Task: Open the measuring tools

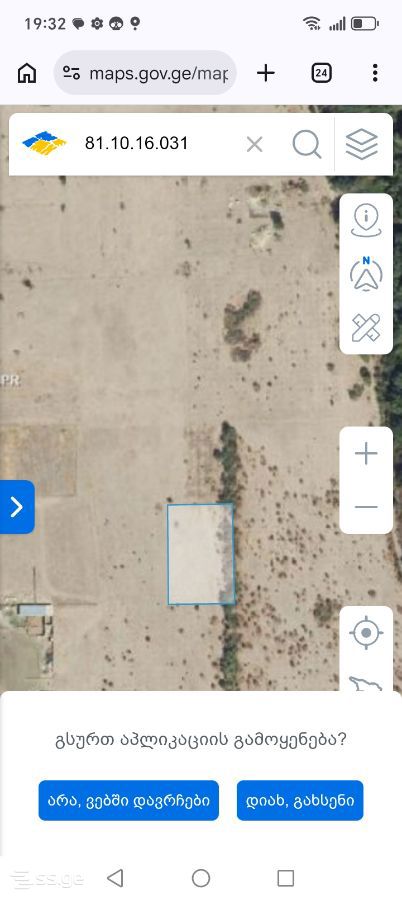Action: [366, 328]
